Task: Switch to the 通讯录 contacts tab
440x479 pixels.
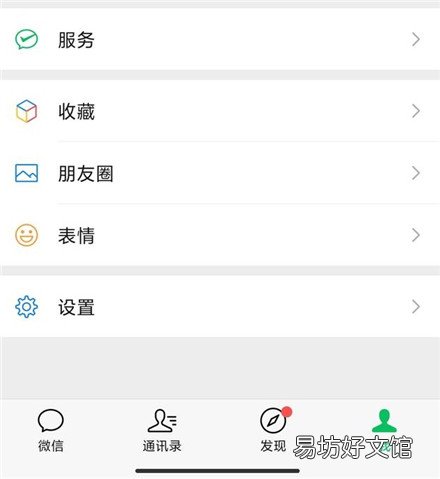Action: point(162,430)
